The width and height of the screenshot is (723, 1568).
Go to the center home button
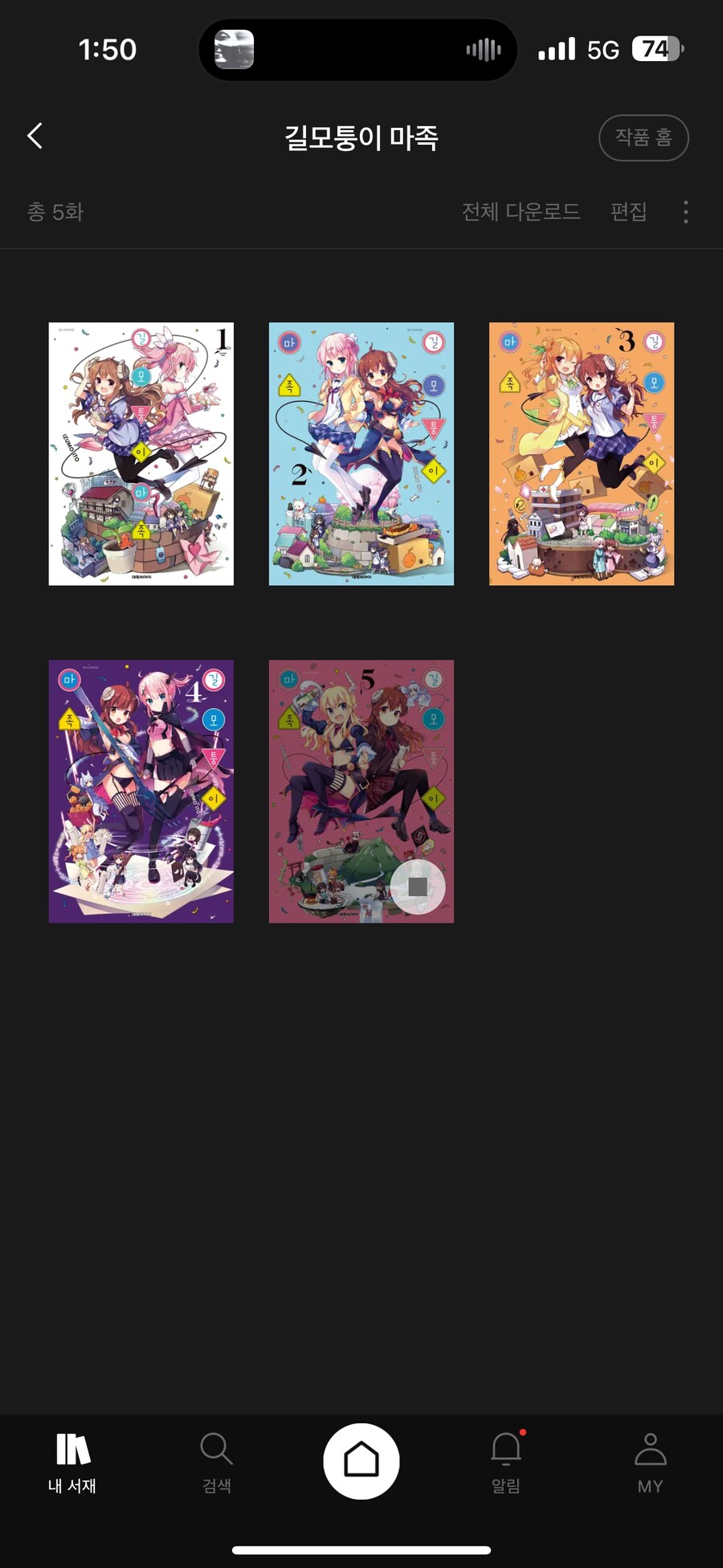point(361,1460)
